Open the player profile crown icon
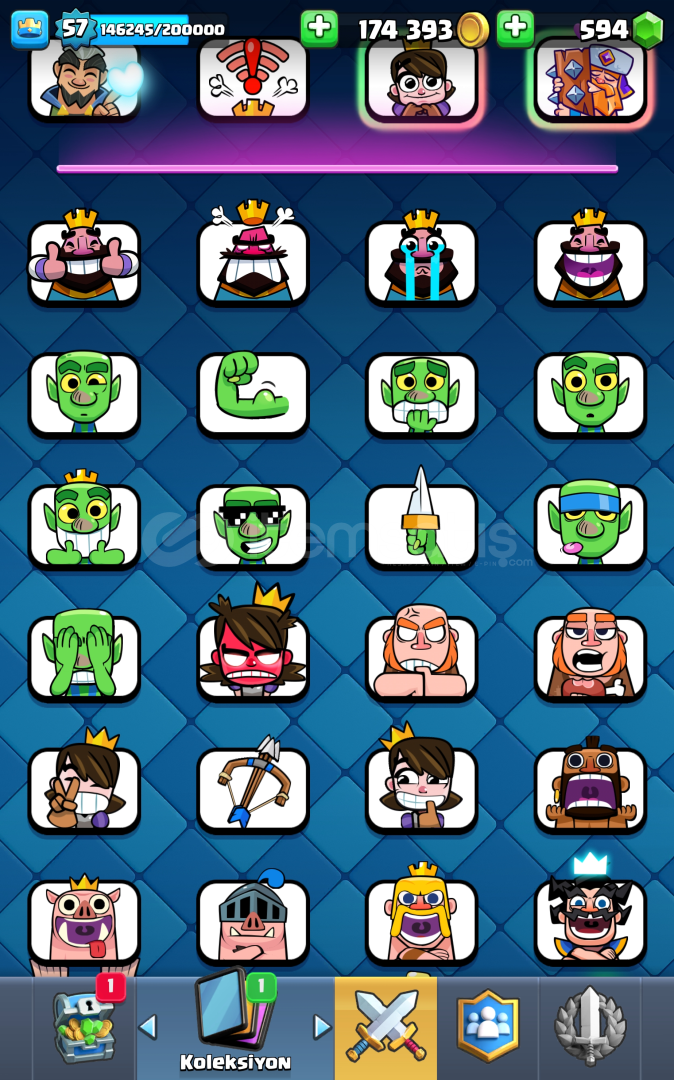Viewport: 674px width, 1080px height. click(x=30, y=30)
